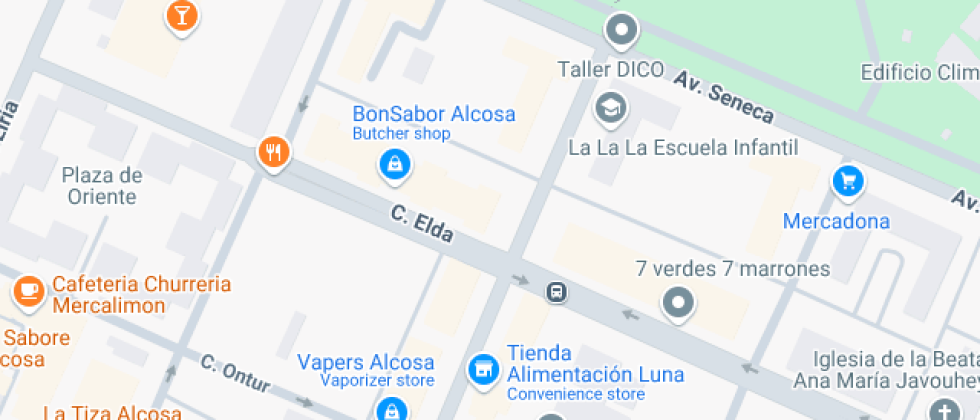Tap the Taller DICO location pin
The image size is (980, 420).
click(622, 30)
